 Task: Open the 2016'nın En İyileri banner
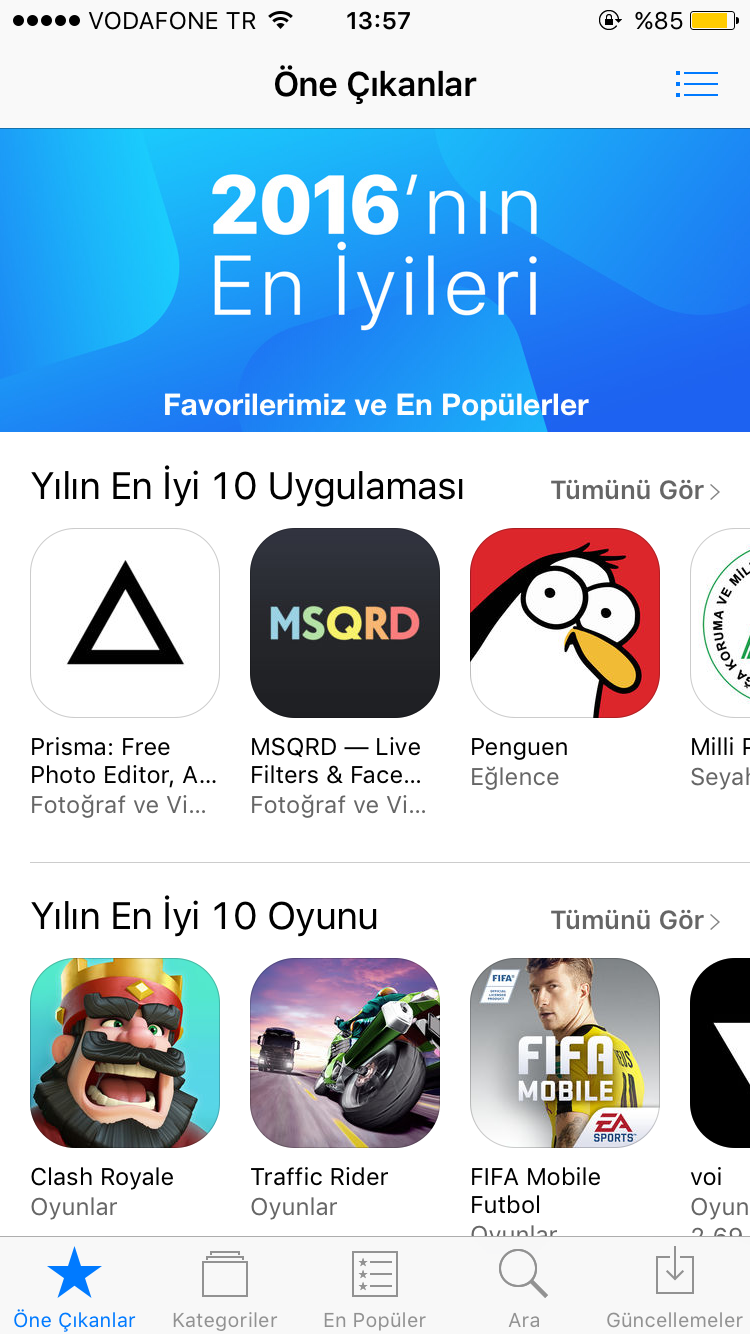(375, 280)
